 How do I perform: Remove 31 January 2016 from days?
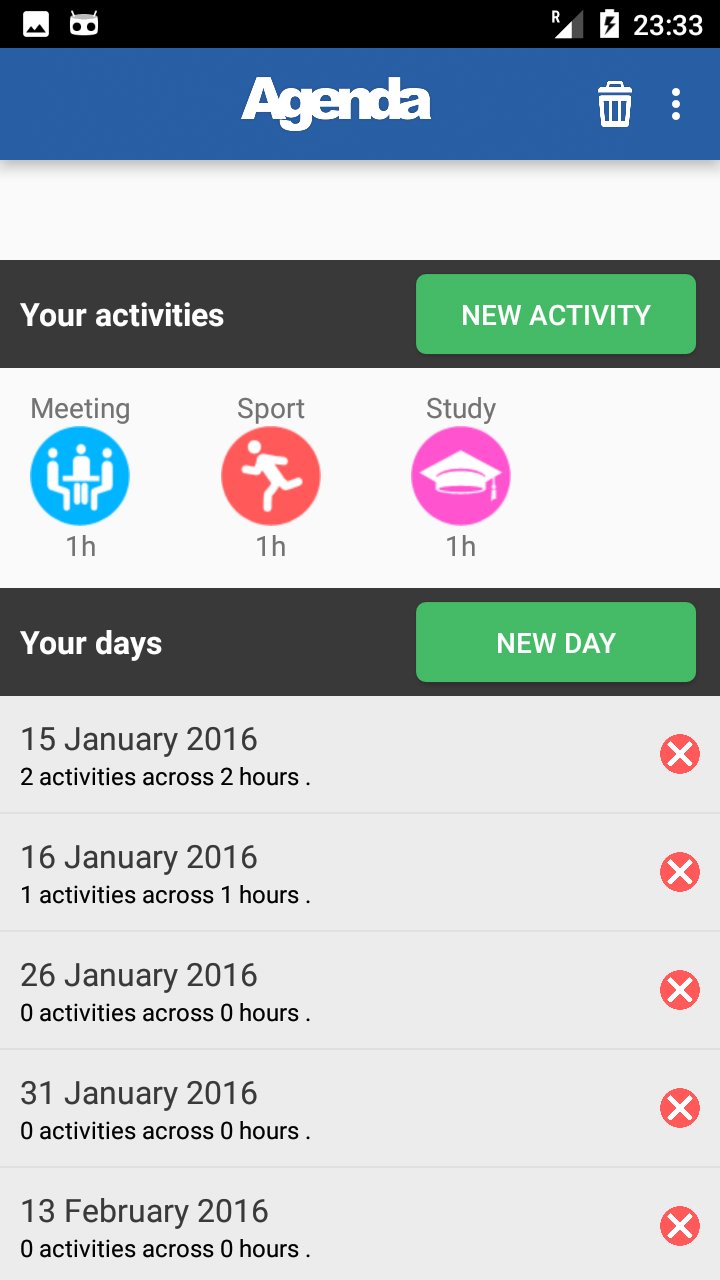pyautogui.click(x=680, y=1108)
